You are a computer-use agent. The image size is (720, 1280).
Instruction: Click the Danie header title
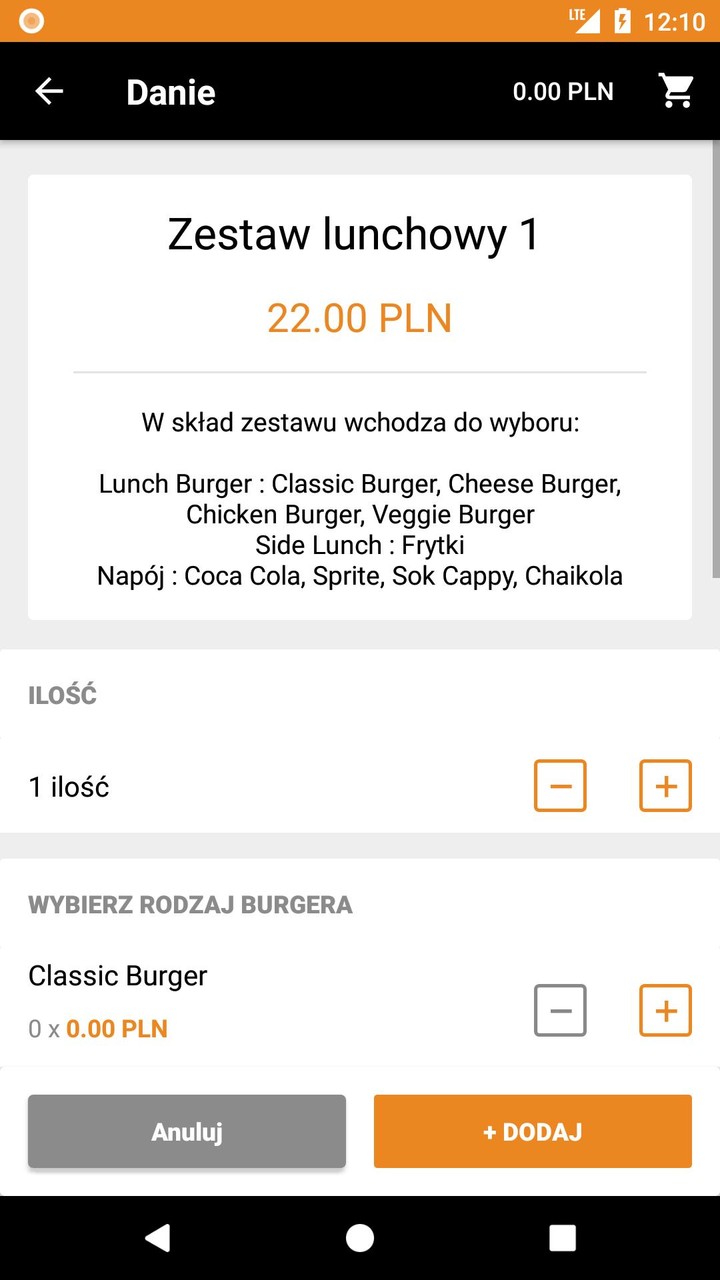tap(170, 91)
